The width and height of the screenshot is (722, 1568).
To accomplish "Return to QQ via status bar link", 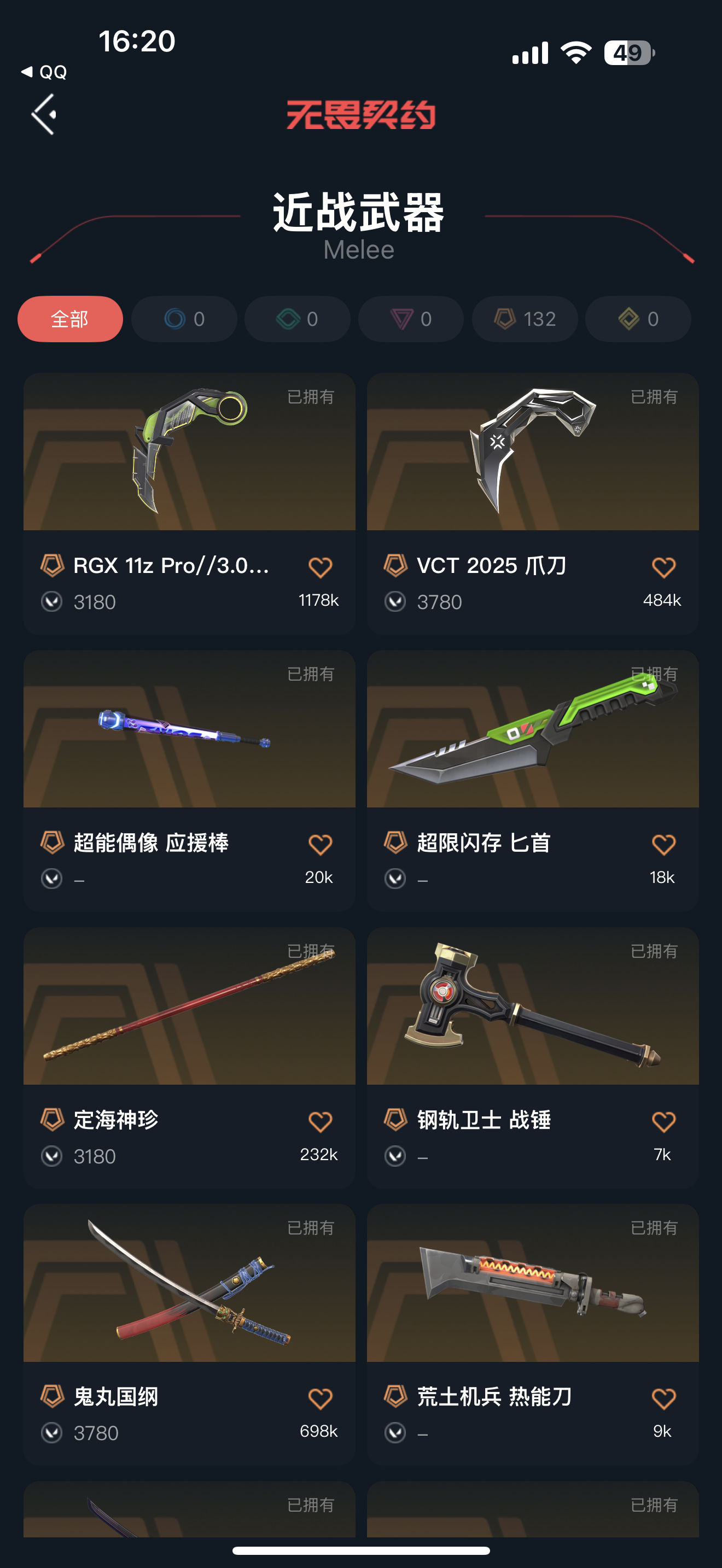I will (44, 72).
